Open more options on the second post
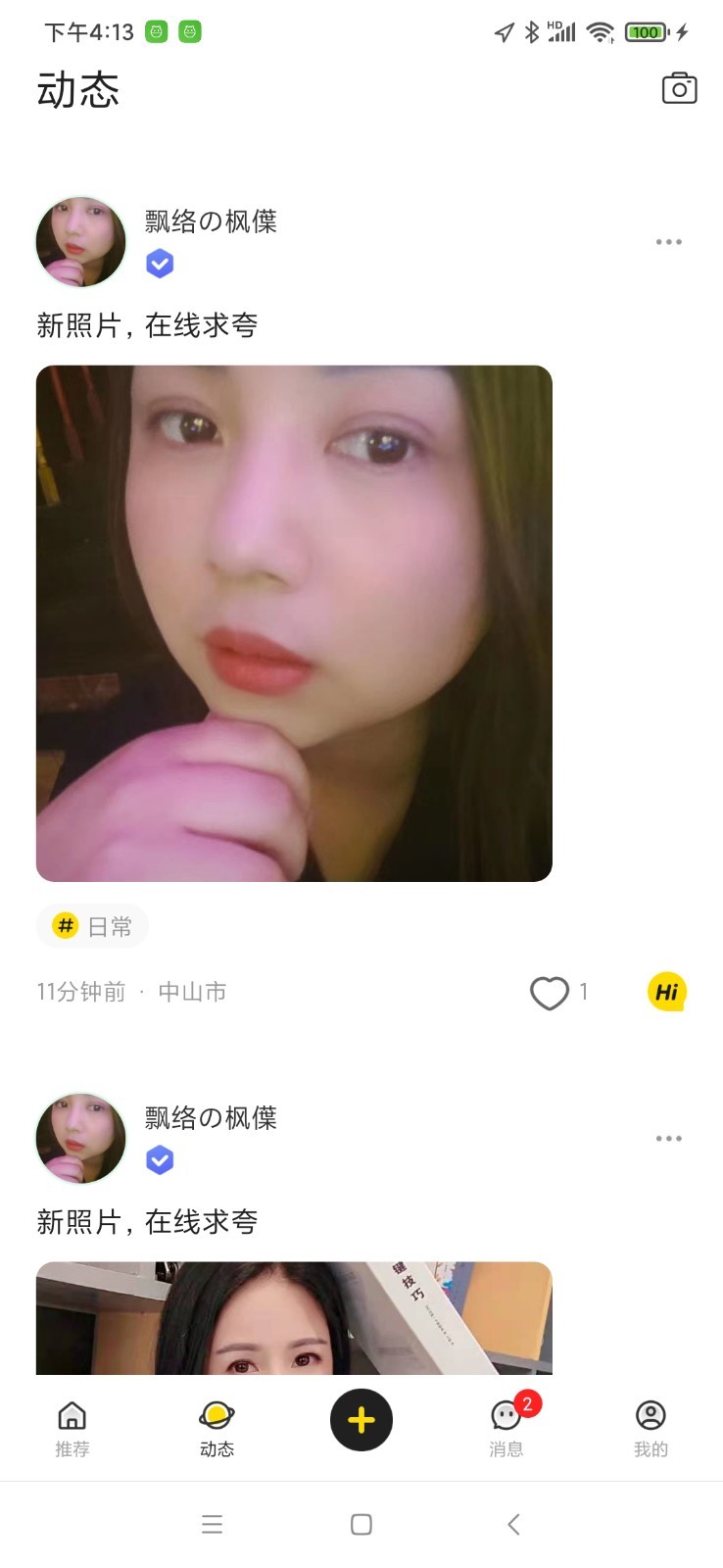This screenshot has width=723, height=1568. point(669,1138)
